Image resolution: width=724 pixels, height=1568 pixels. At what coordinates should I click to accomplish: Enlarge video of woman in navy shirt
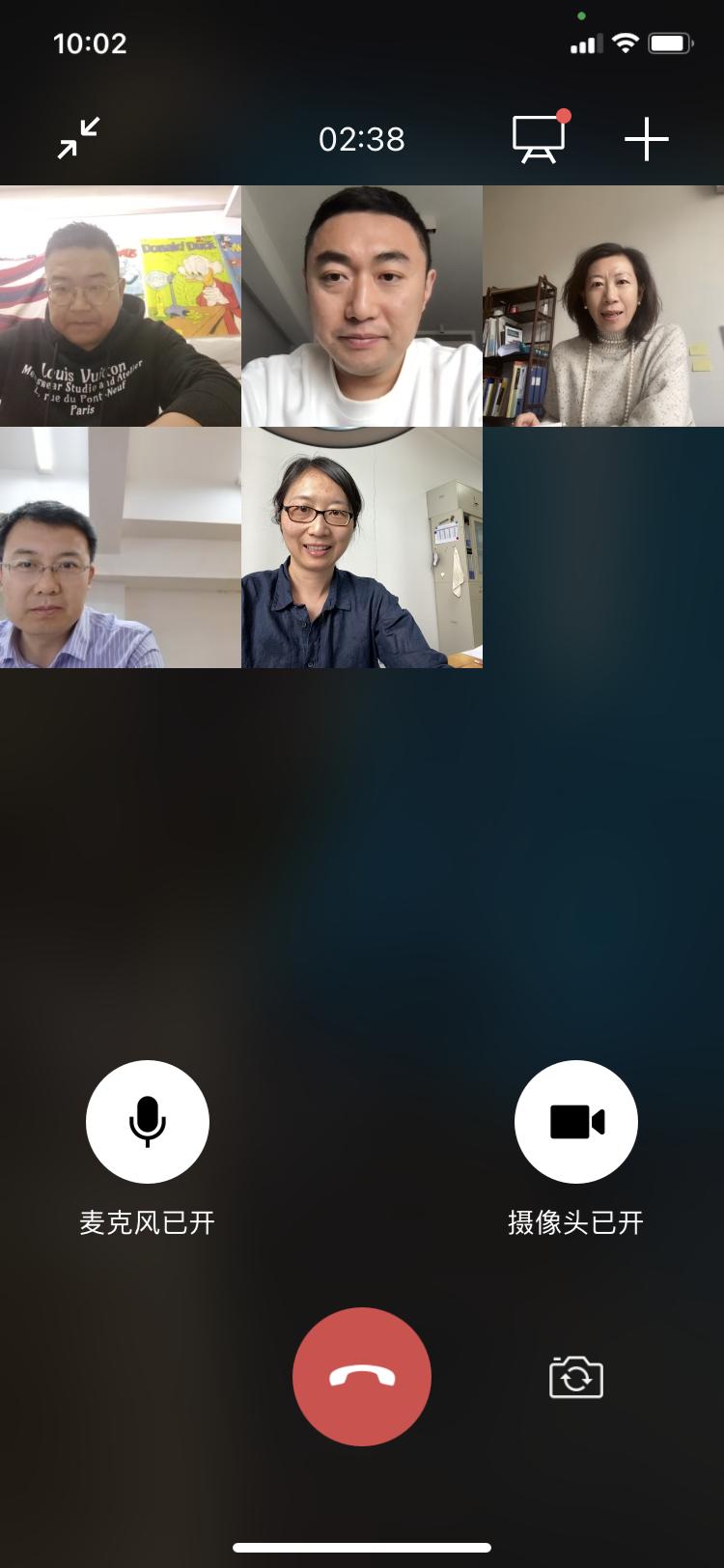(x=362, y=547)
